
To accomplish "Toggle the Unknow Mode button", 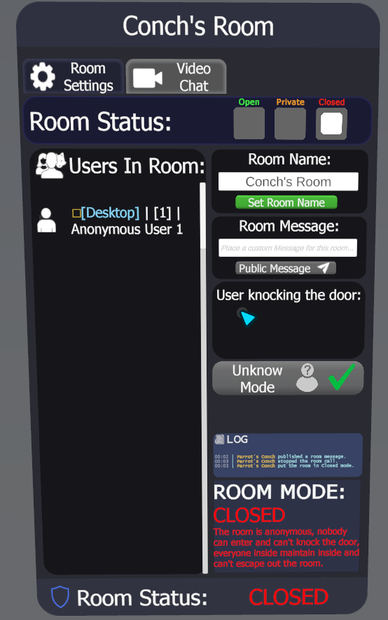I will pos(288,378).
